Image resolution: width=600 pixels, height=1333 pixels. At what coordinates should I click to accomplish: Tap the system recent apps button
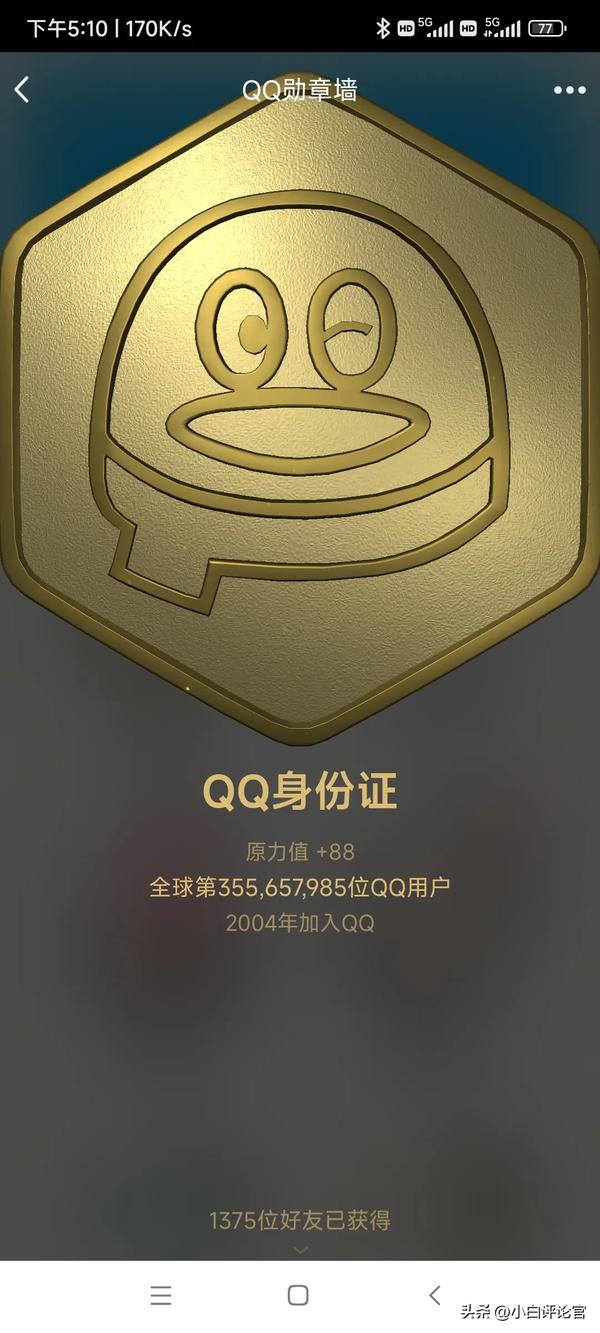point(161,1296)
